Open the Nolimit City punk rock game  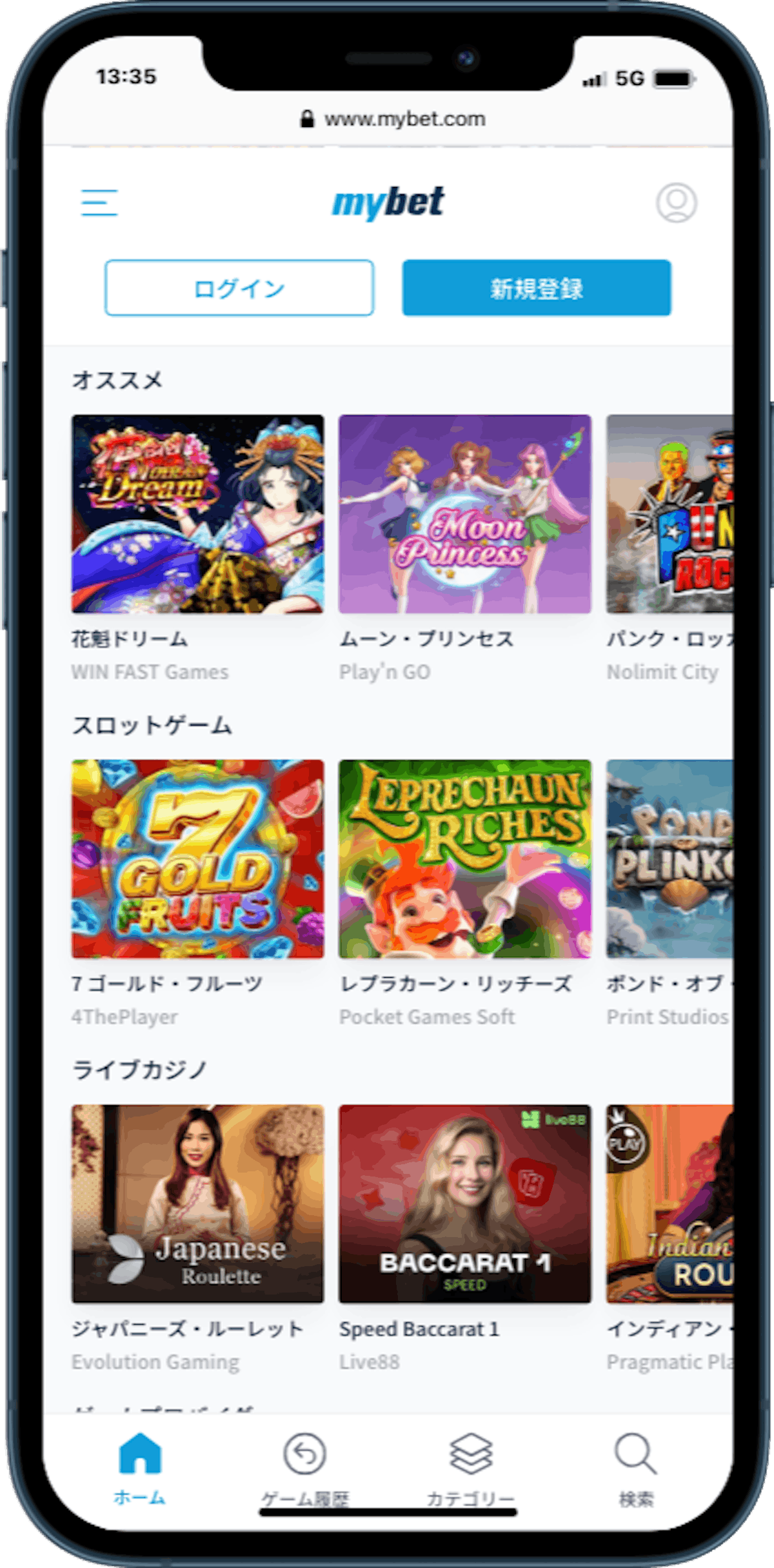click(x=670, y=514)
